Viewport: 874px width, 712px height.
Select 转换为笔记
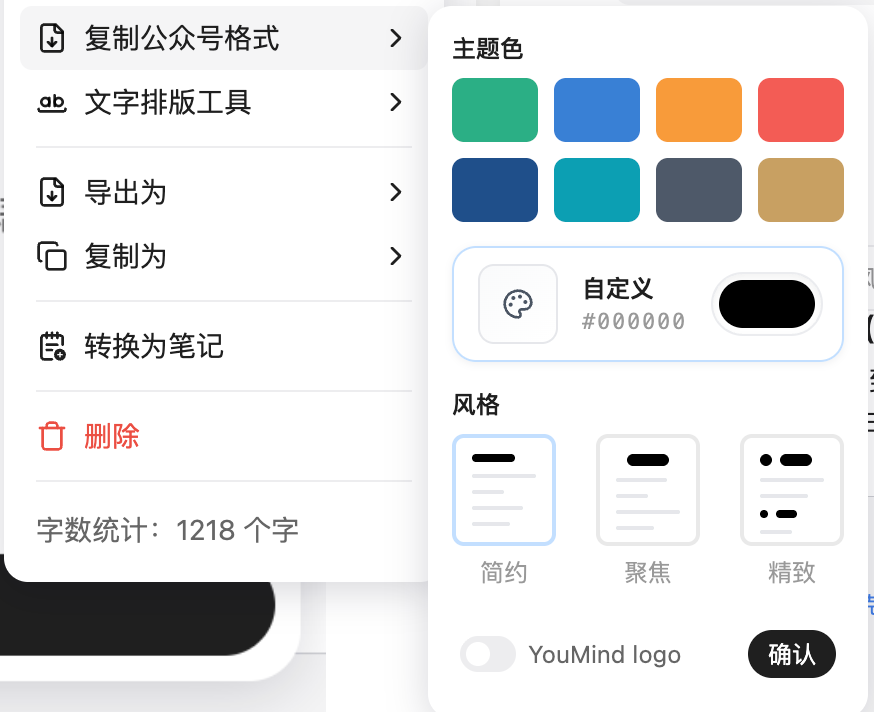click(154, 346)
